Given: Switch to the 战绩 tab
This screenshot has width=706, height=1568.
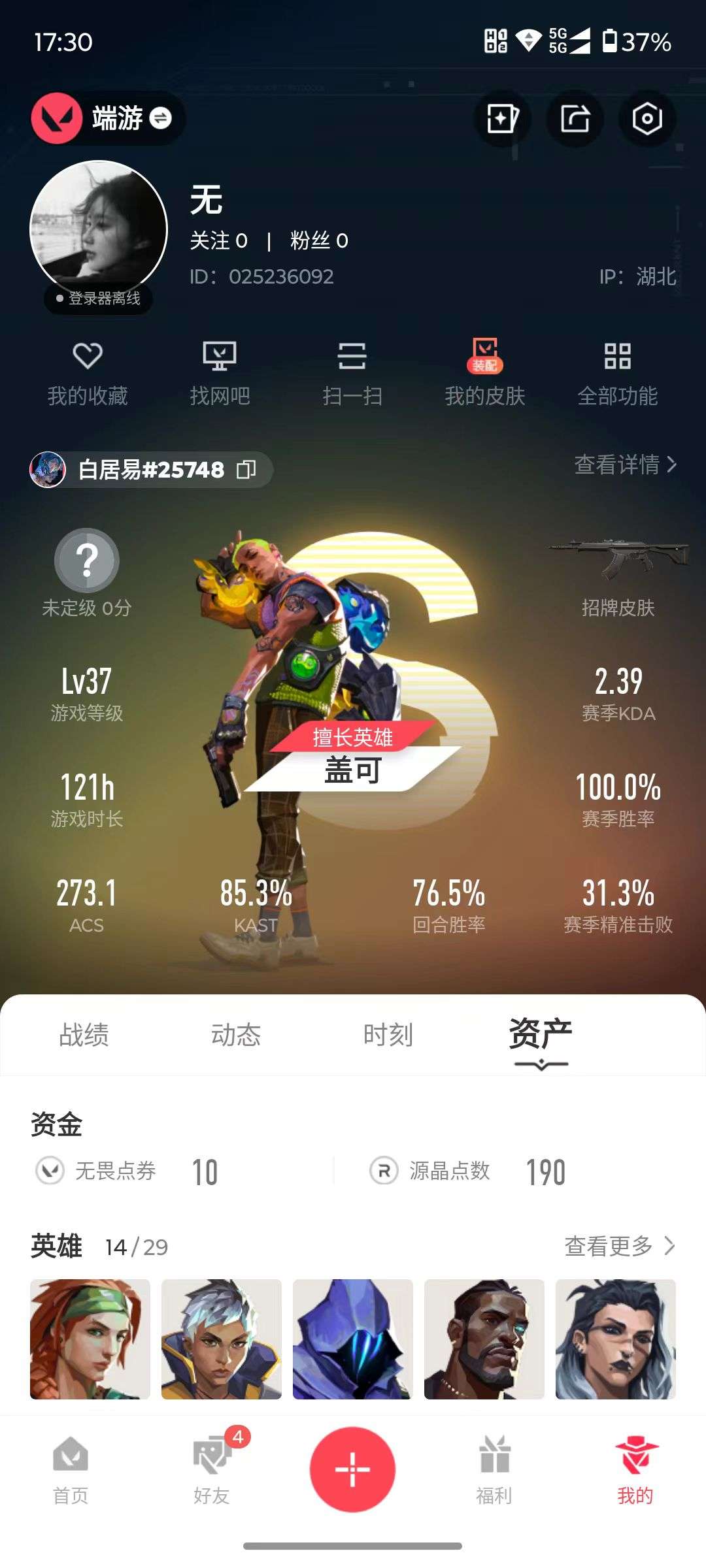Looking at the screenshot, I should pyautogui.click(x=86, y=1034).
